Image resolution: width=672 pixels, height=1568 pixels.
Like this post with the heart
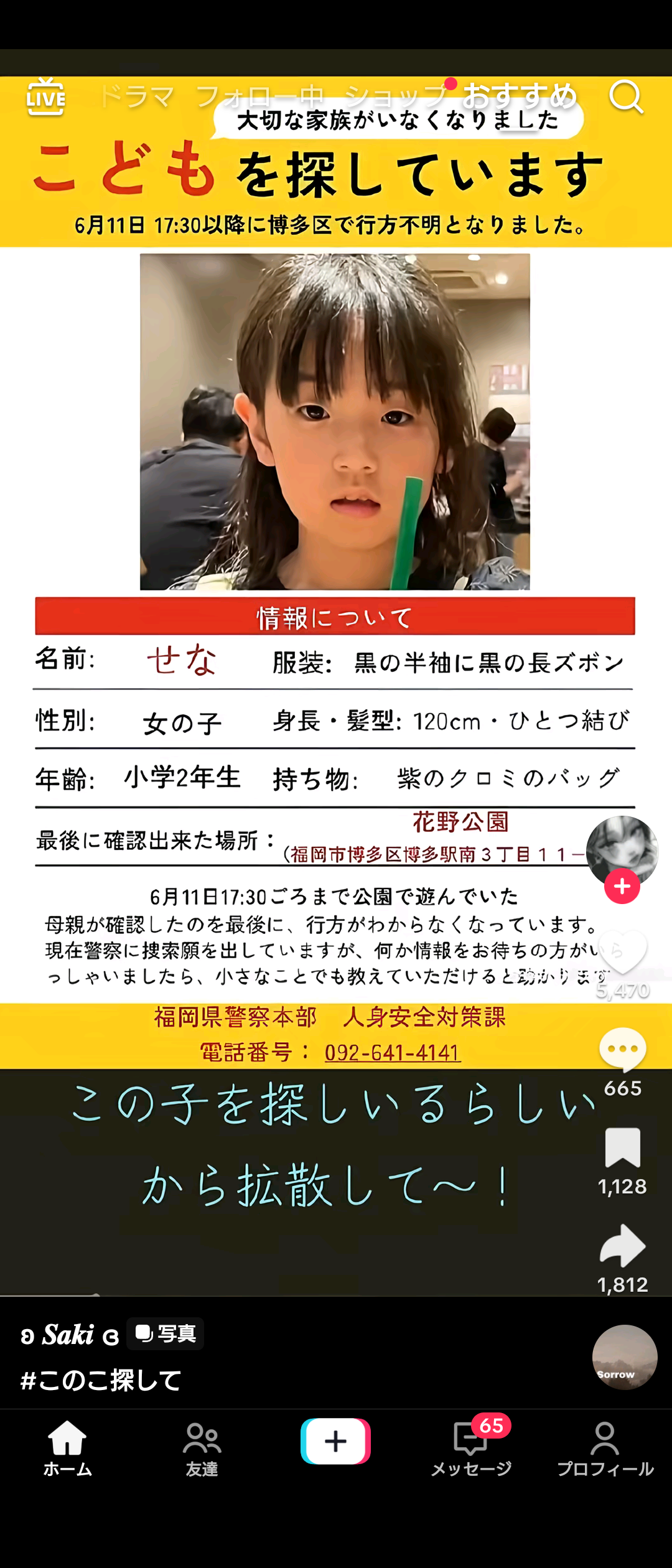pos(622,952)
